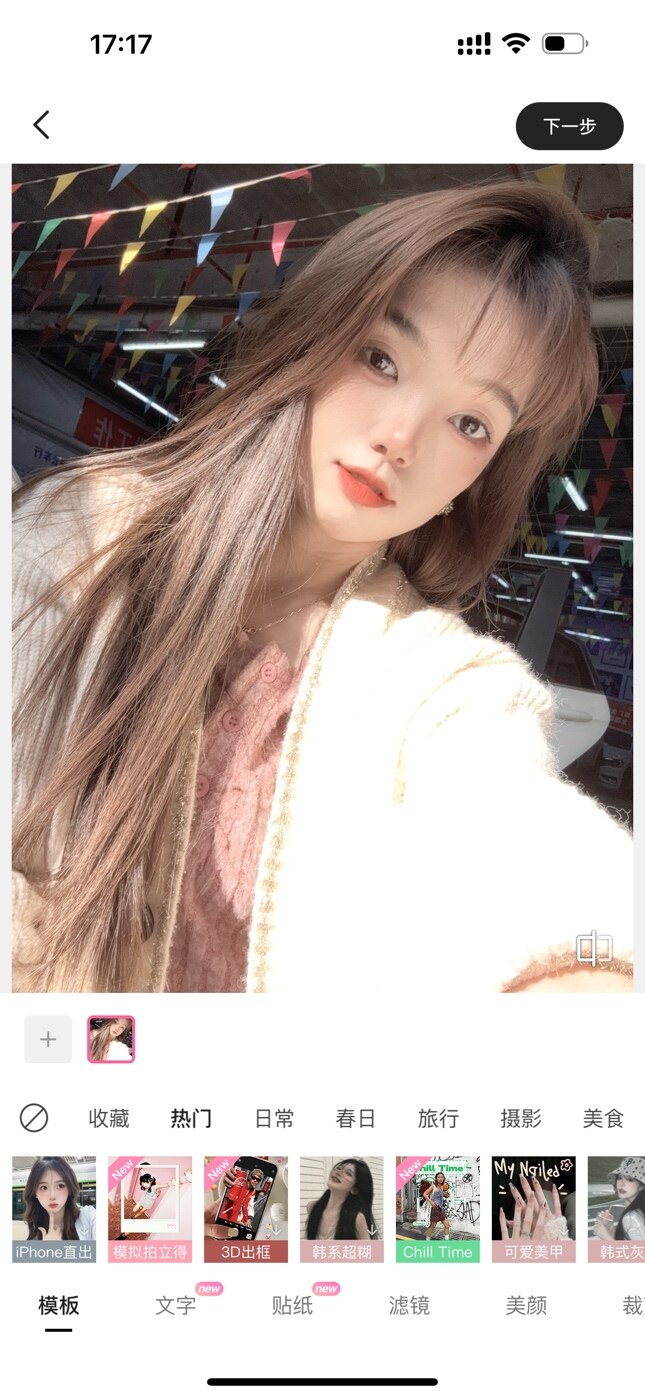Image resolution: width=645 pixels, height=1398 pixels.
Task: Use the Chill Time template
Action: click(x=438, y=1209)
